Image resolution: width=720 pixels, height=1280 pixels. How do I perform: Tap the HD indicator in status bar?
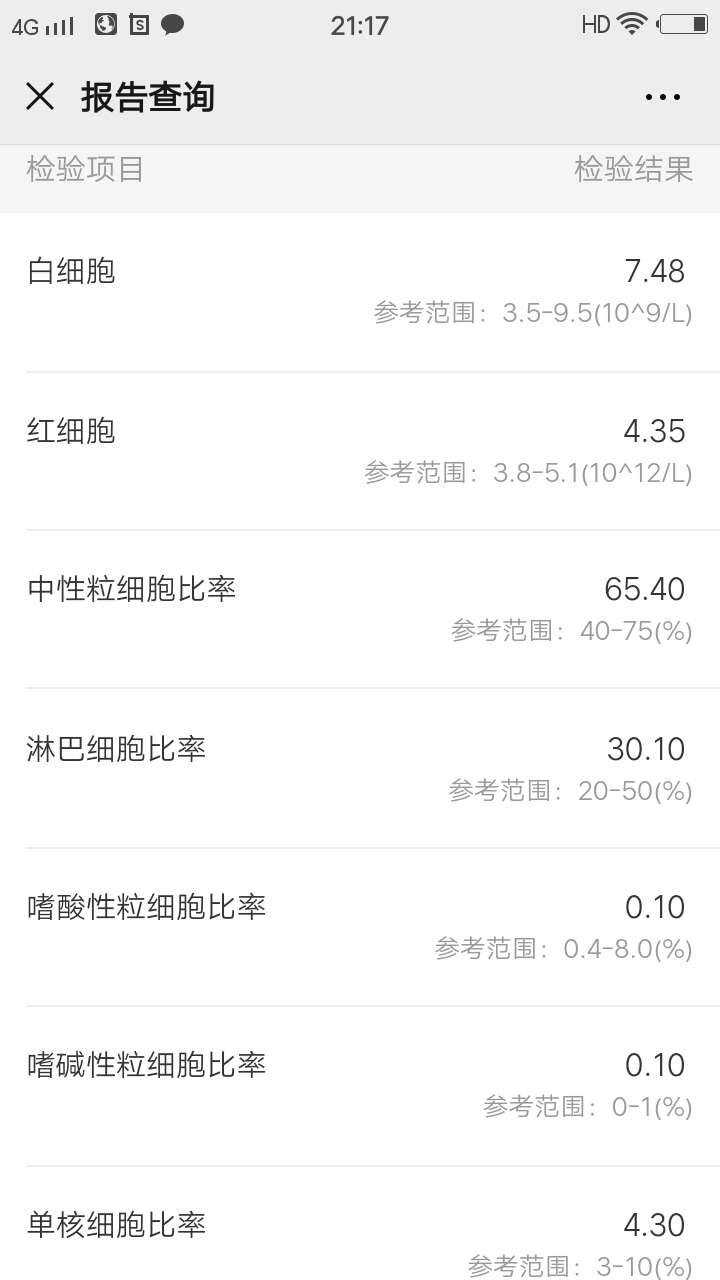coord(597,25)
